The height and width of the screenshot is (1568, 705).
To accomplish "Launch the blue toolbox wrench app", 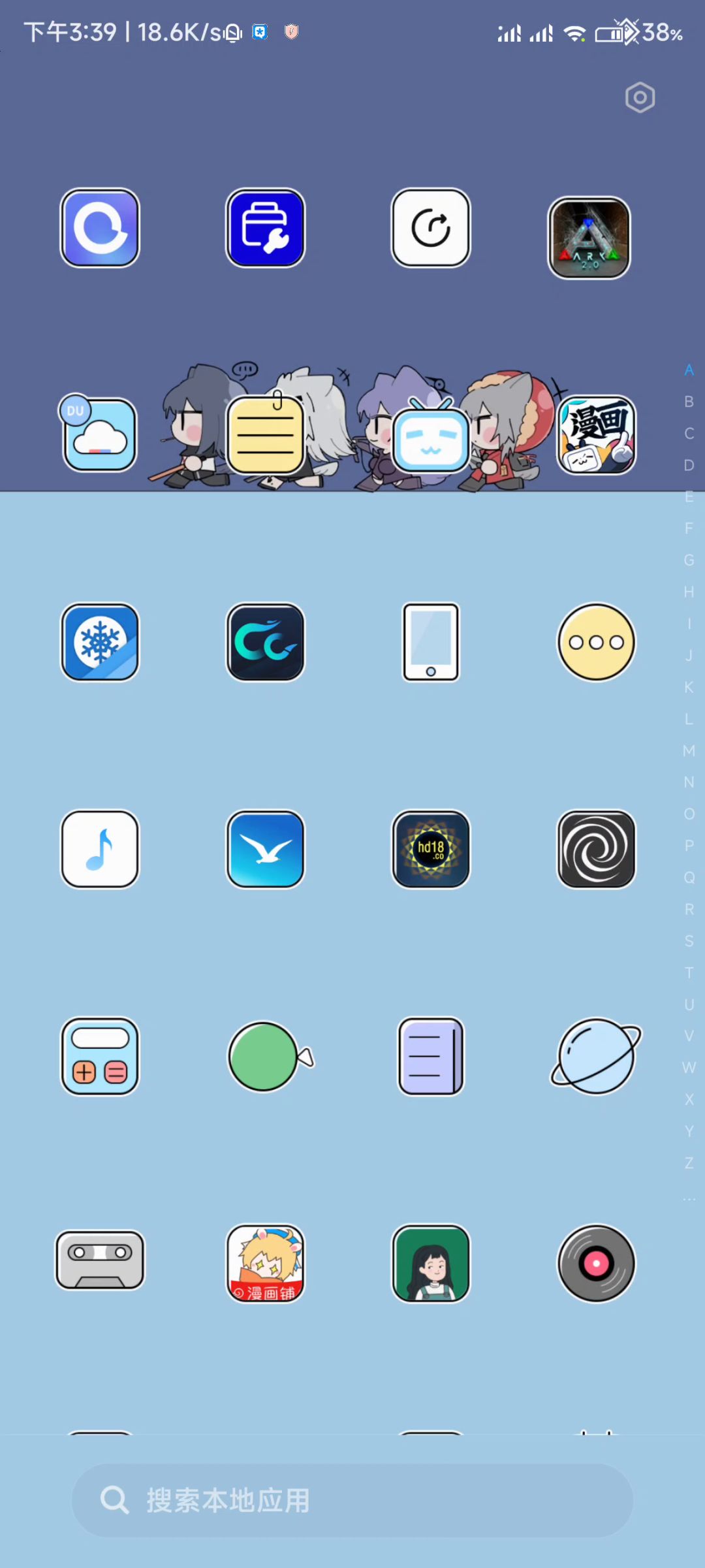I will point(265,228).
